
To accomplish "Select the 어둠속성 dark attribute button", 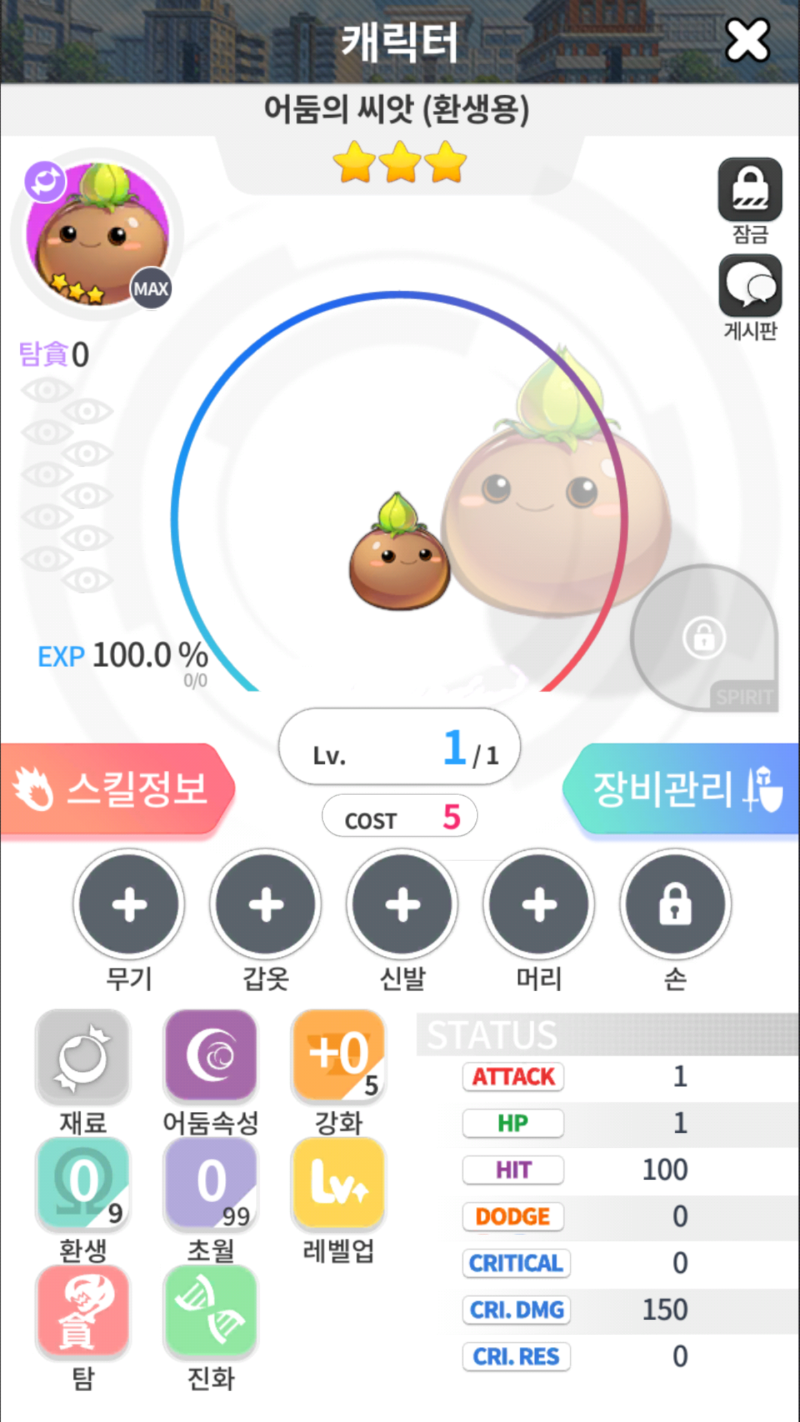I will (210, 1056).
